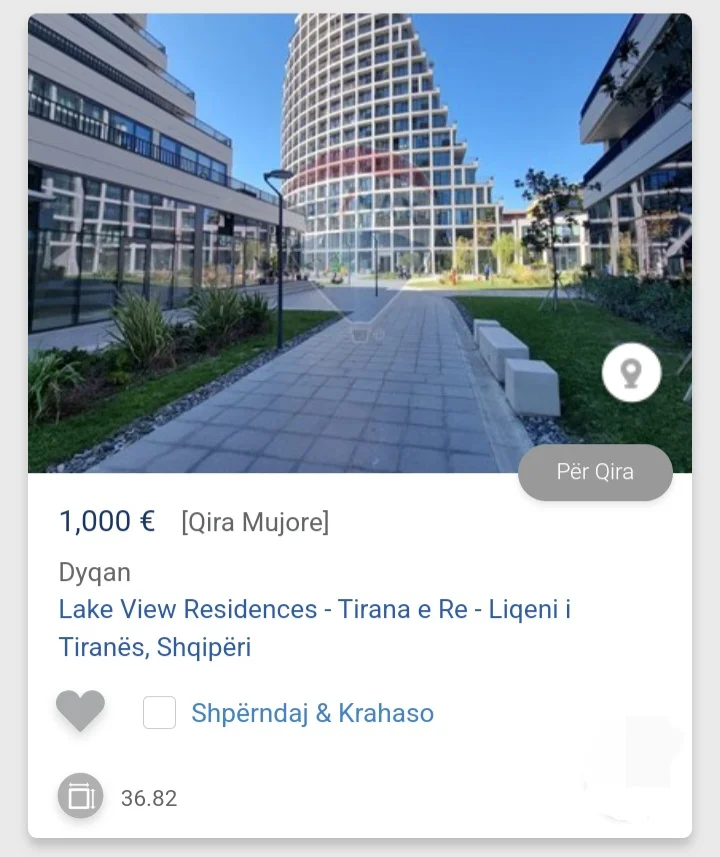
Task: Favorite the listing with the heart icon
Action: 80,712
